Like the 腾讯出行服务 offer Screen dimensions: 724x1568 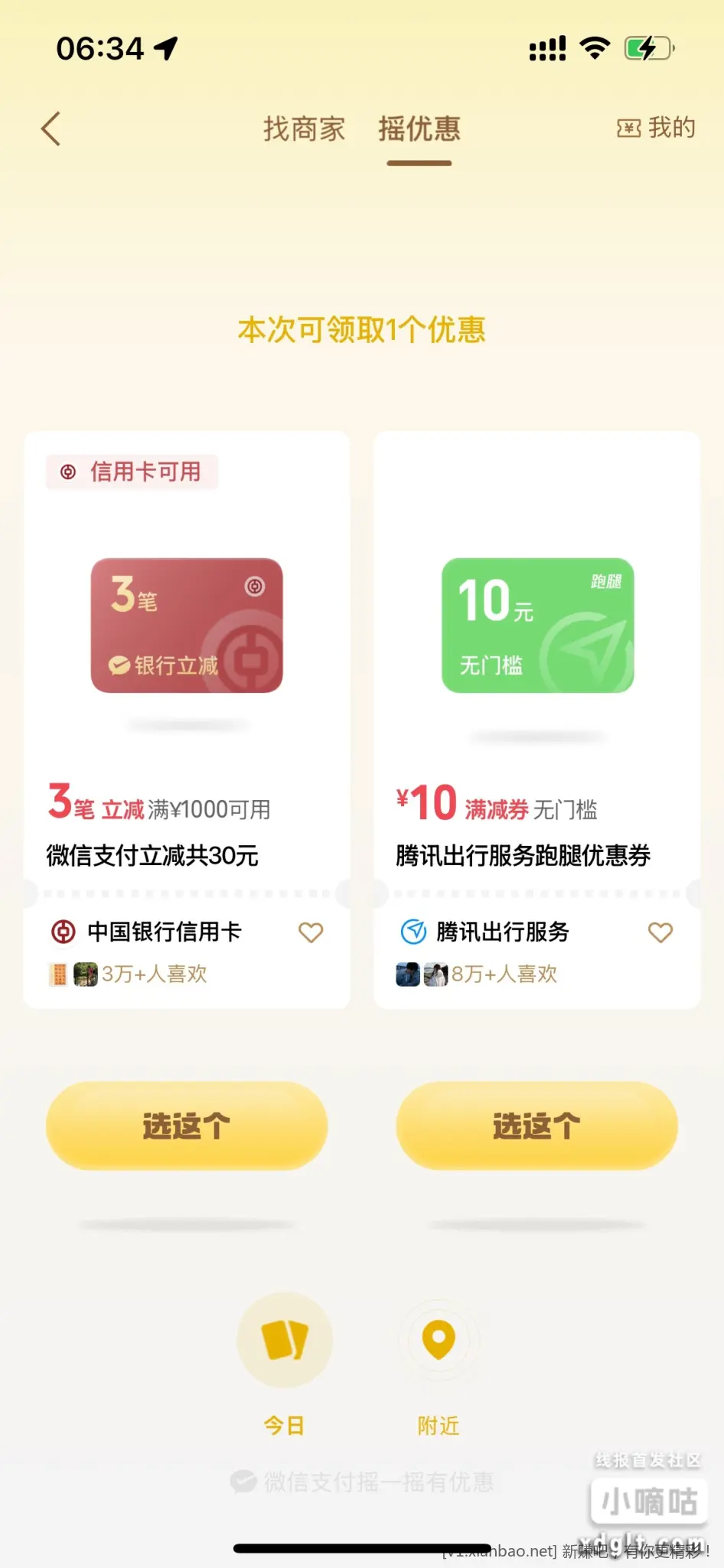(660, 932)
